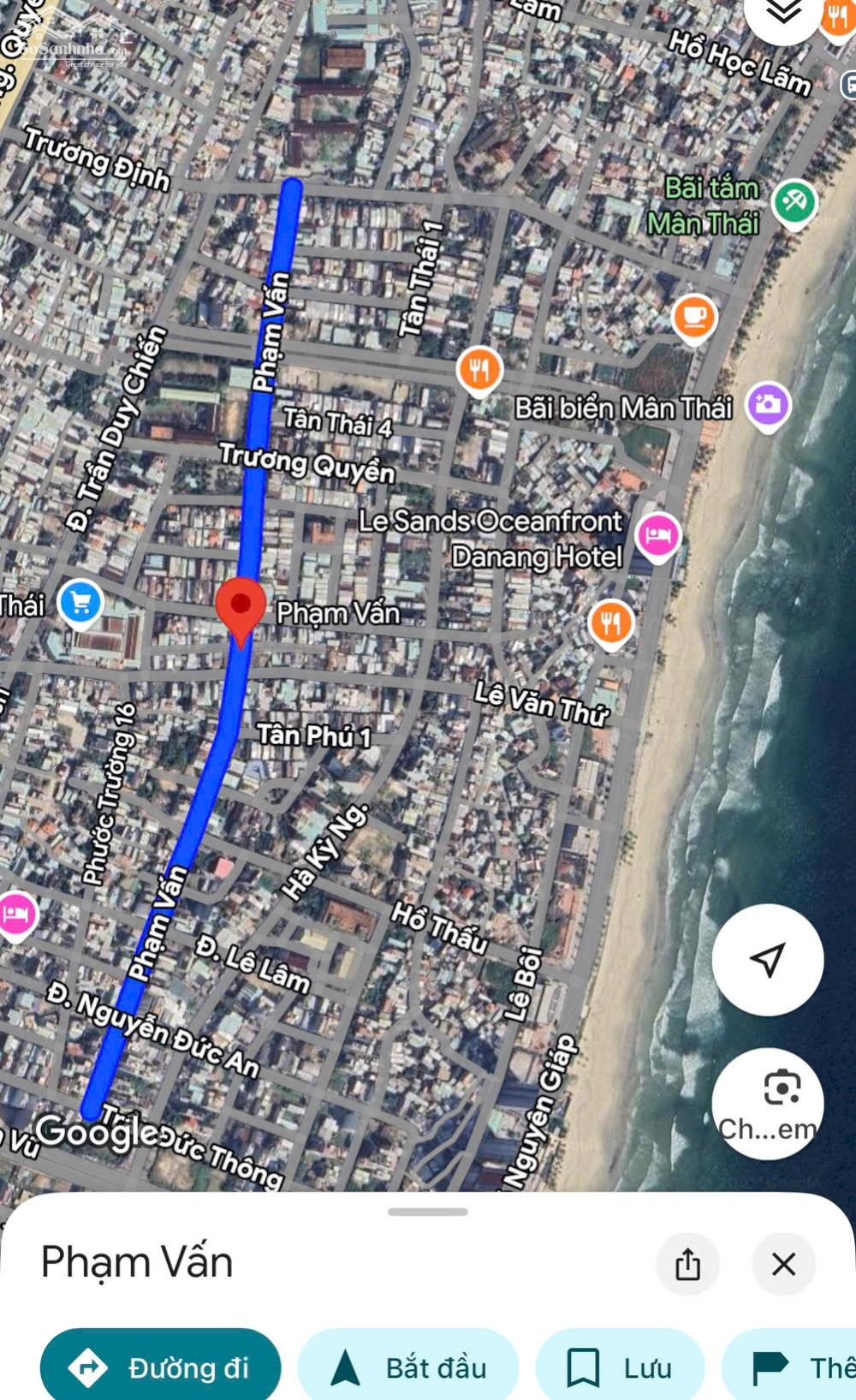
Task: Start navigation with Bắt đầu
Action: [408, 1367]
